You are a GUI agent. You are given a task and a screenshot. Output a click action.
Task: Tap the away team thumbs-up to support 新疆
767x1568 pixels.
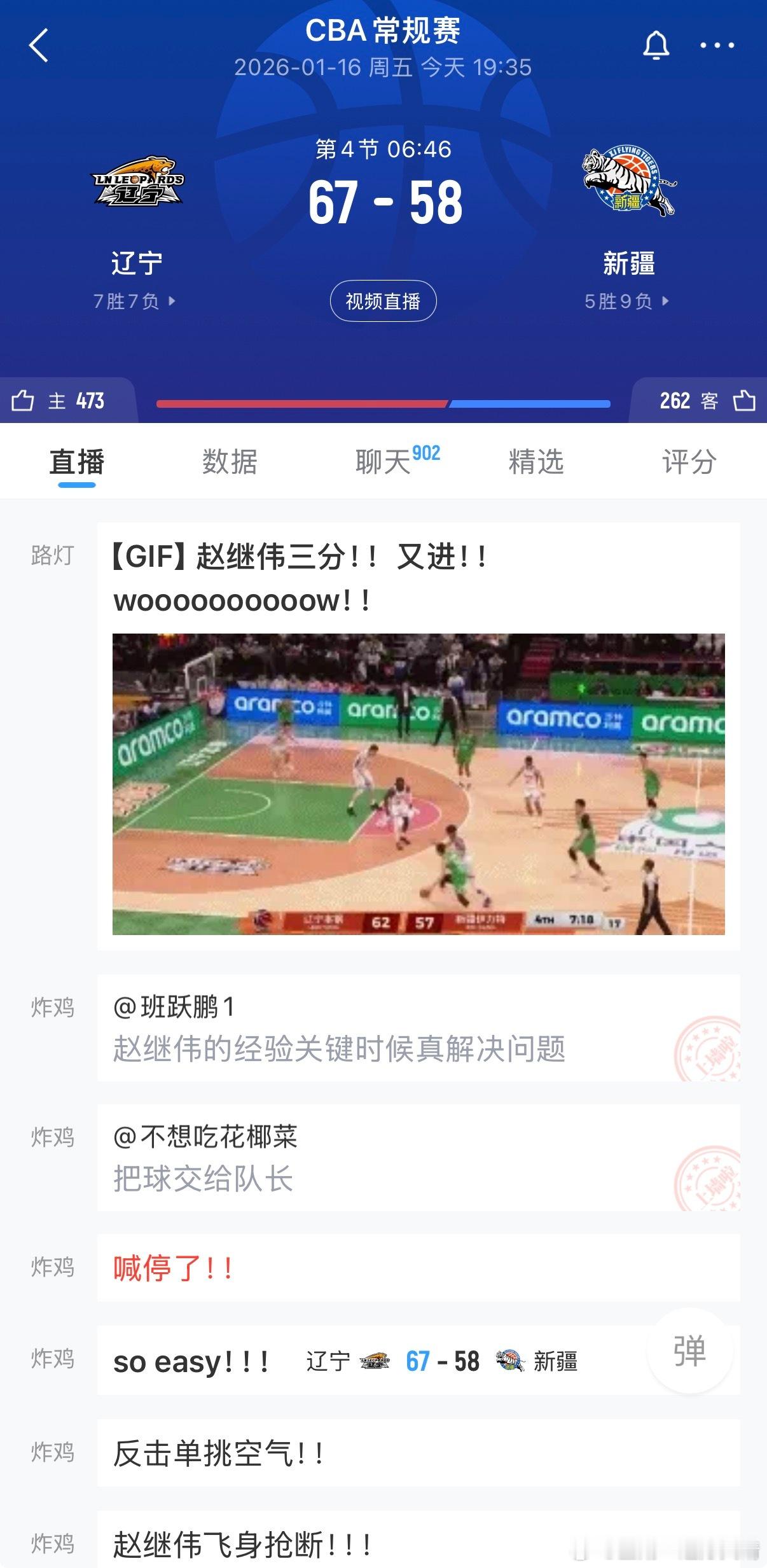(744, 401)
